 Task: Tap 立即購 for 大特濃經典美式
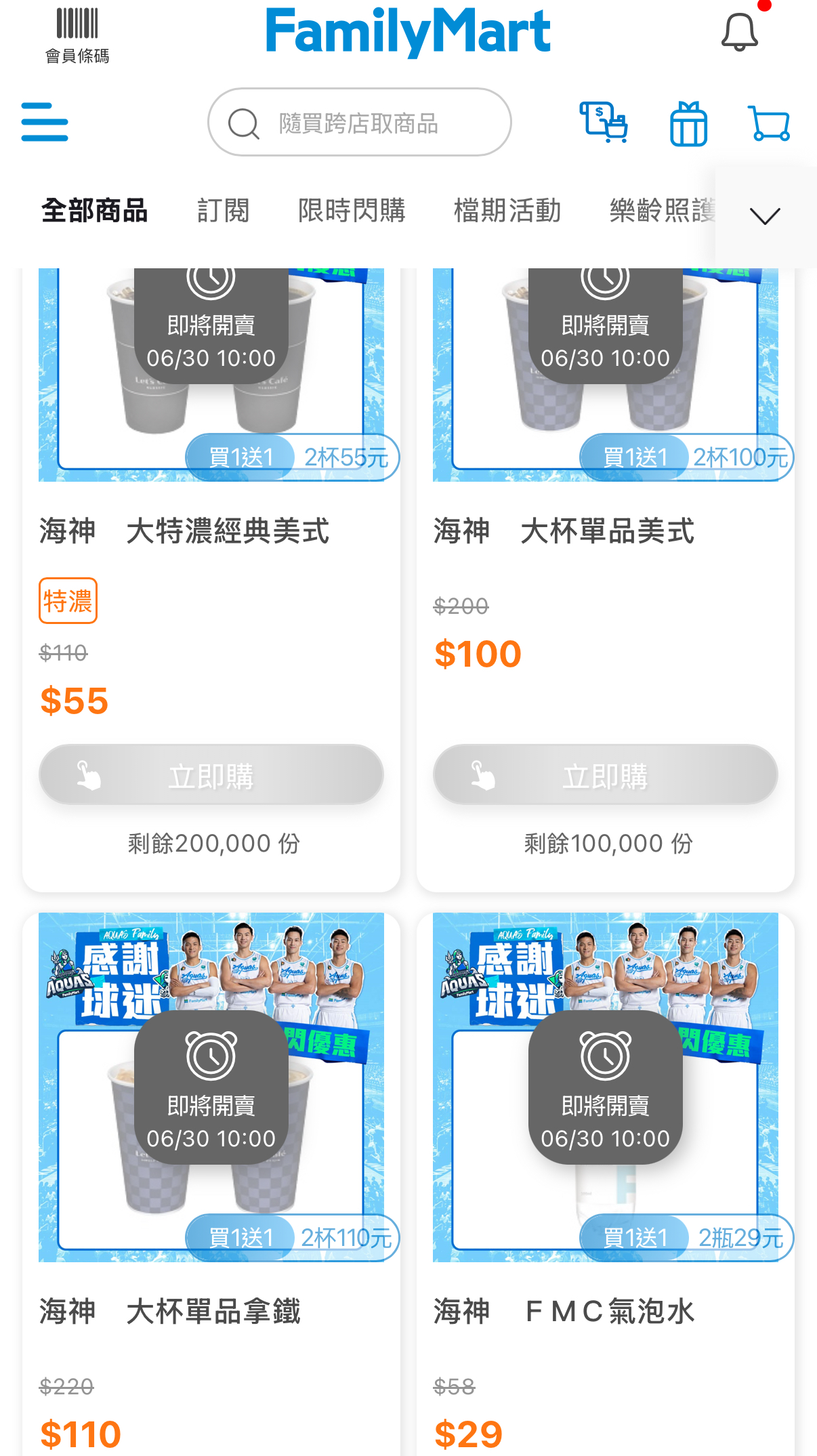211,775
